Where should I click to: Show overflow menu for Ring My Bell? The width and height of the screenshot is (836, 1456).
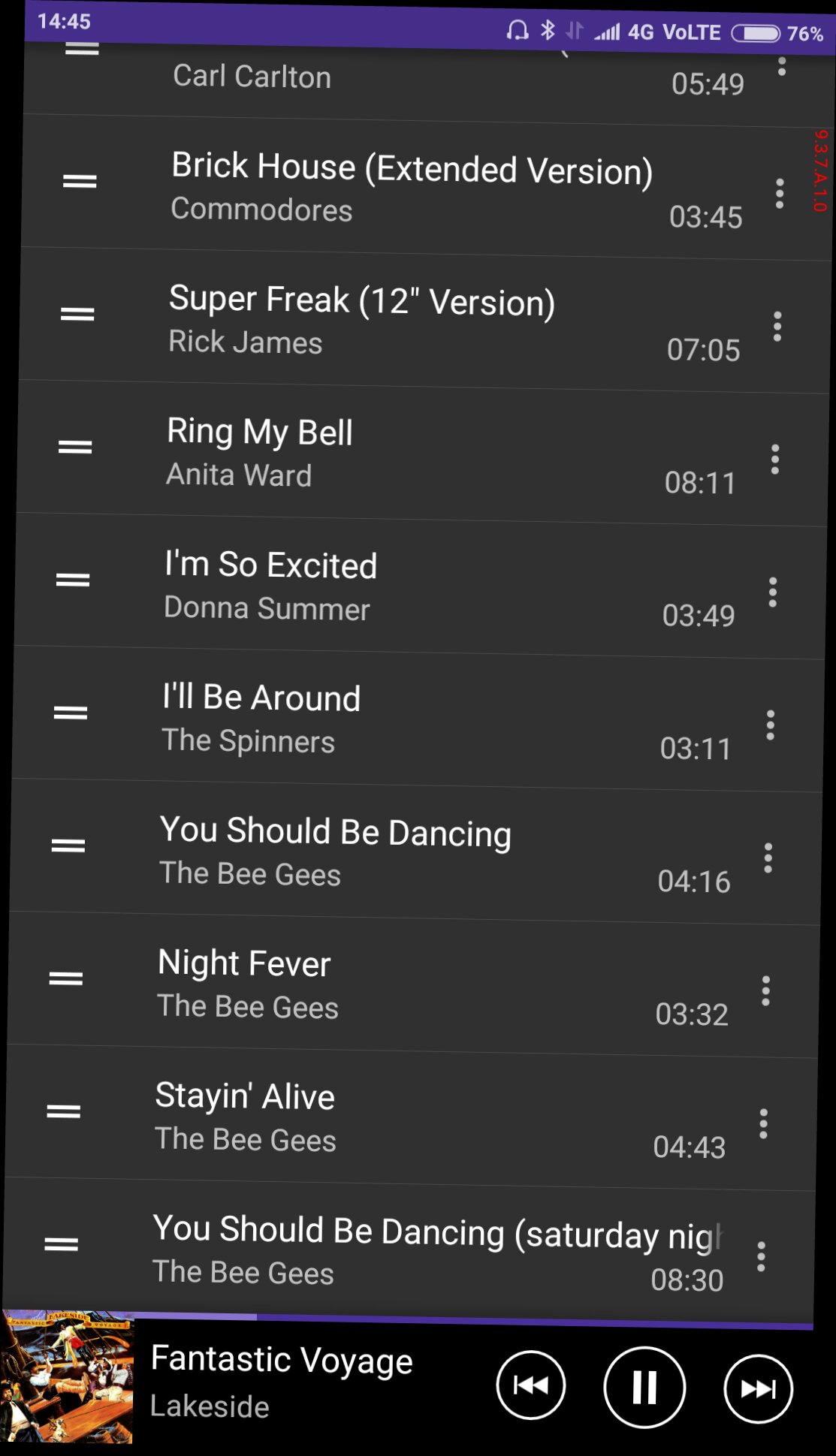click(774, 459)
